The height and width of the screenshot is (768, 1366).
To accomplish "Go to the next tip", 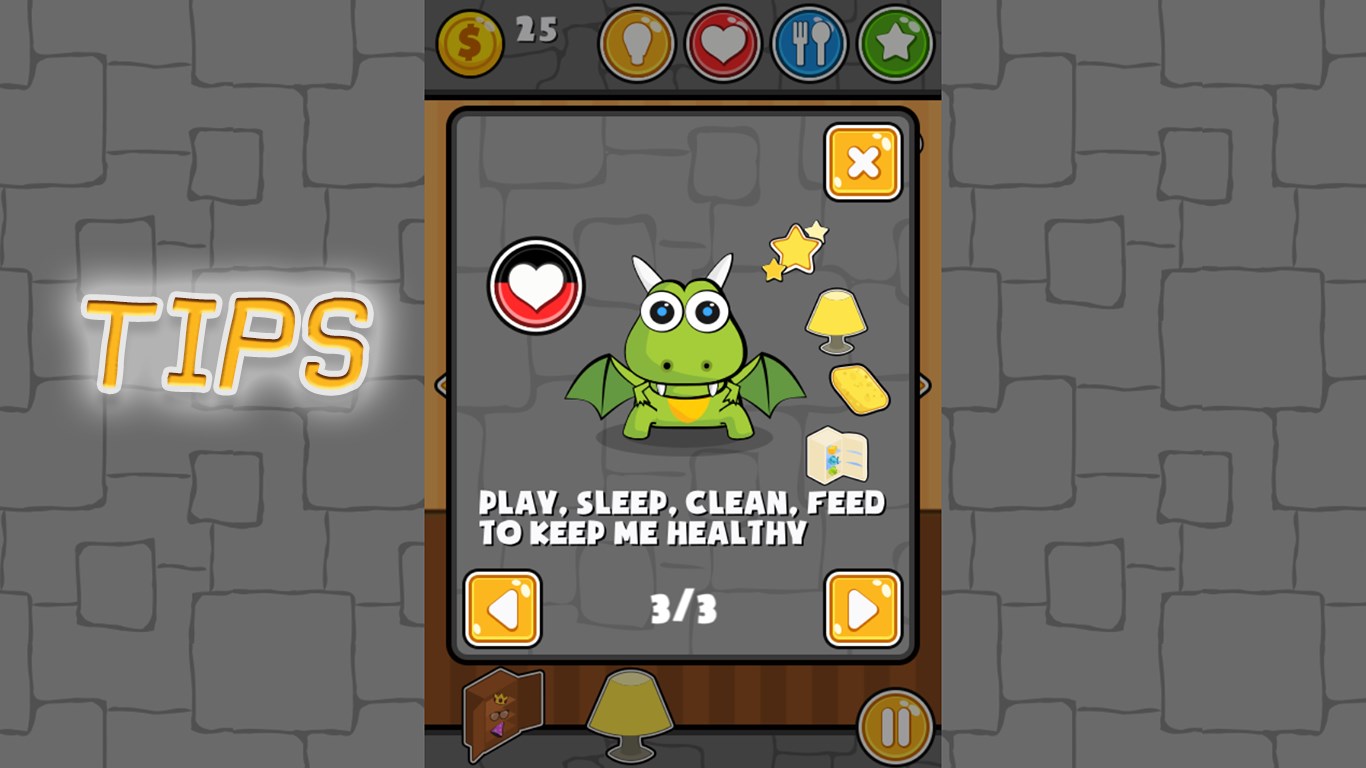I will click(x=863, y=609).
